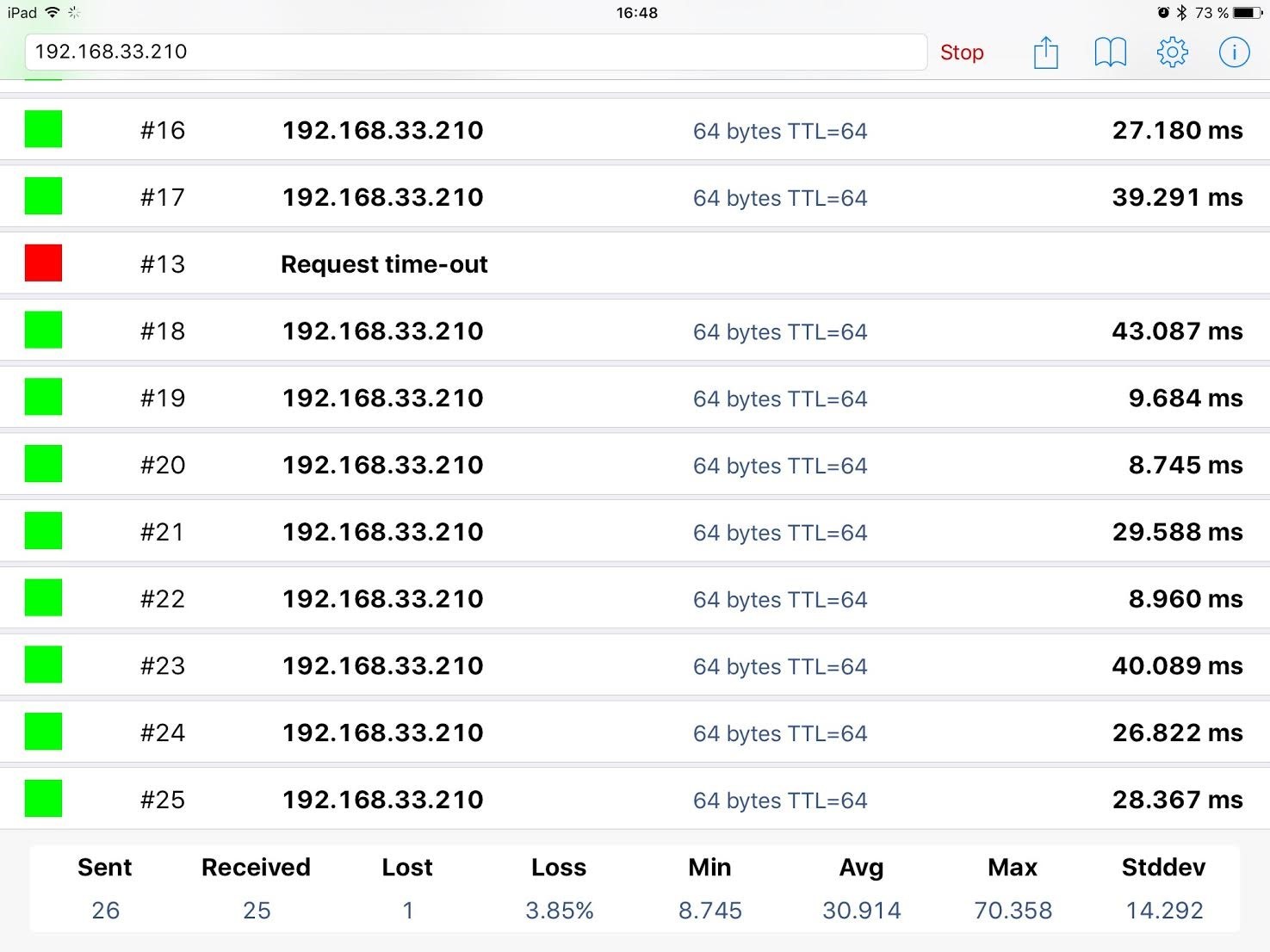Stop the running ping
This screenshot has height=952, width=1270.
(961, 53)
